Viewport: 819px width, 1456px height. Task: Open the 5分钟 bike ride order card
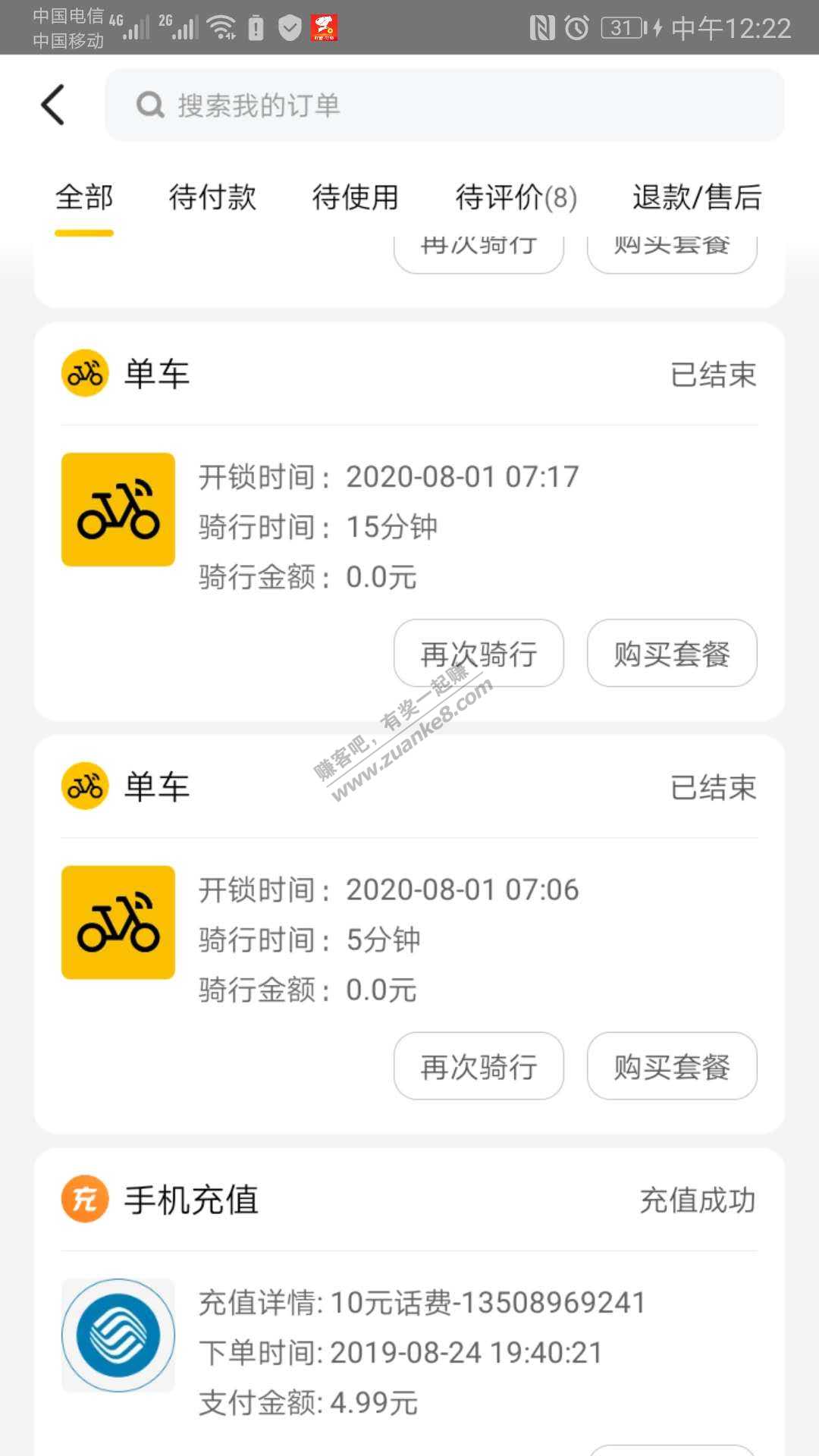[409, 939]
